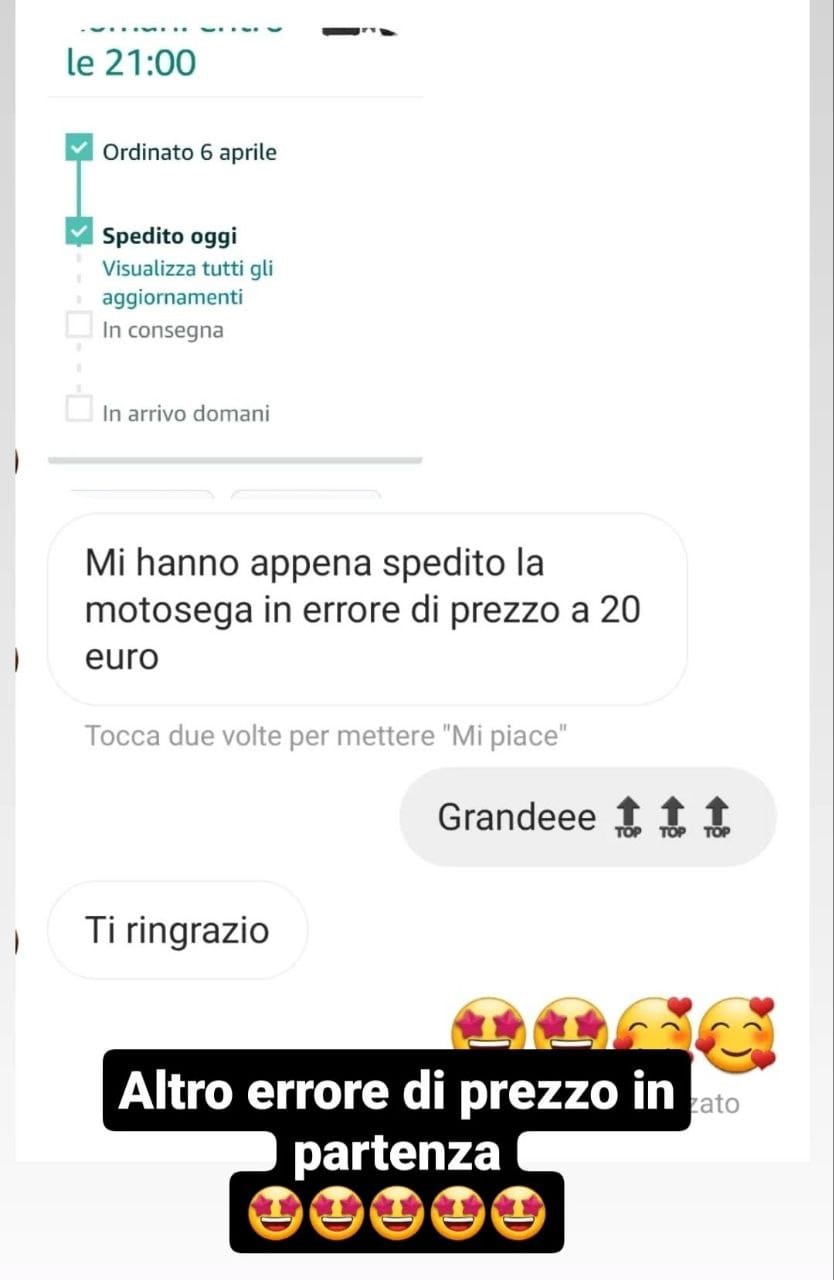Image resolution: width=834 pixels, height=1280 pixels.
Task: Select the In arrivo domani tracking step
Action: 184,412
